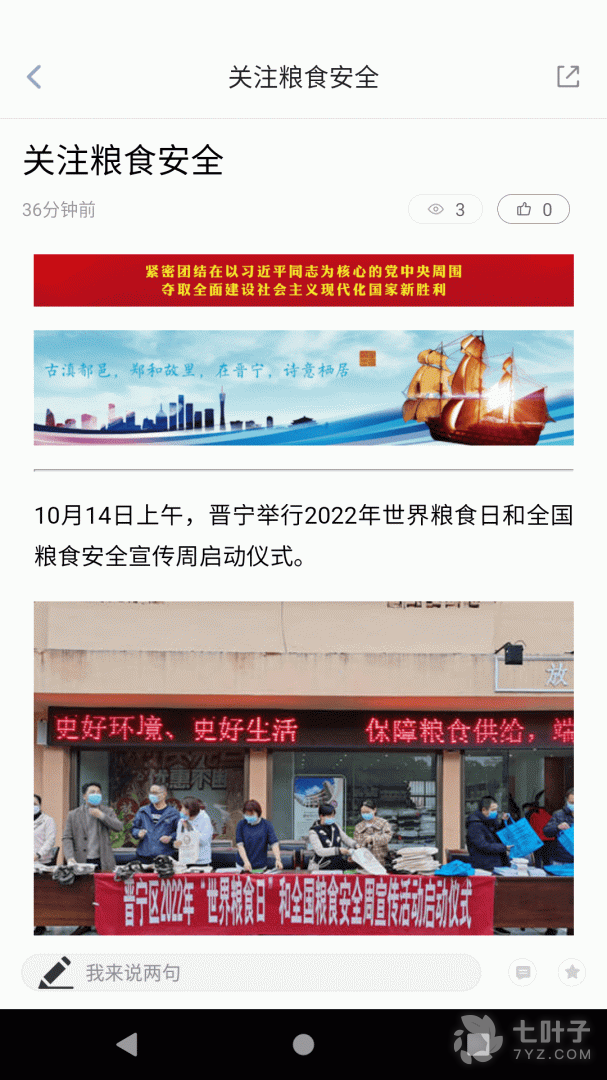Screen dimensions: 607x1080
Task: Favorite the article with star icon
Action: [572, 972]
